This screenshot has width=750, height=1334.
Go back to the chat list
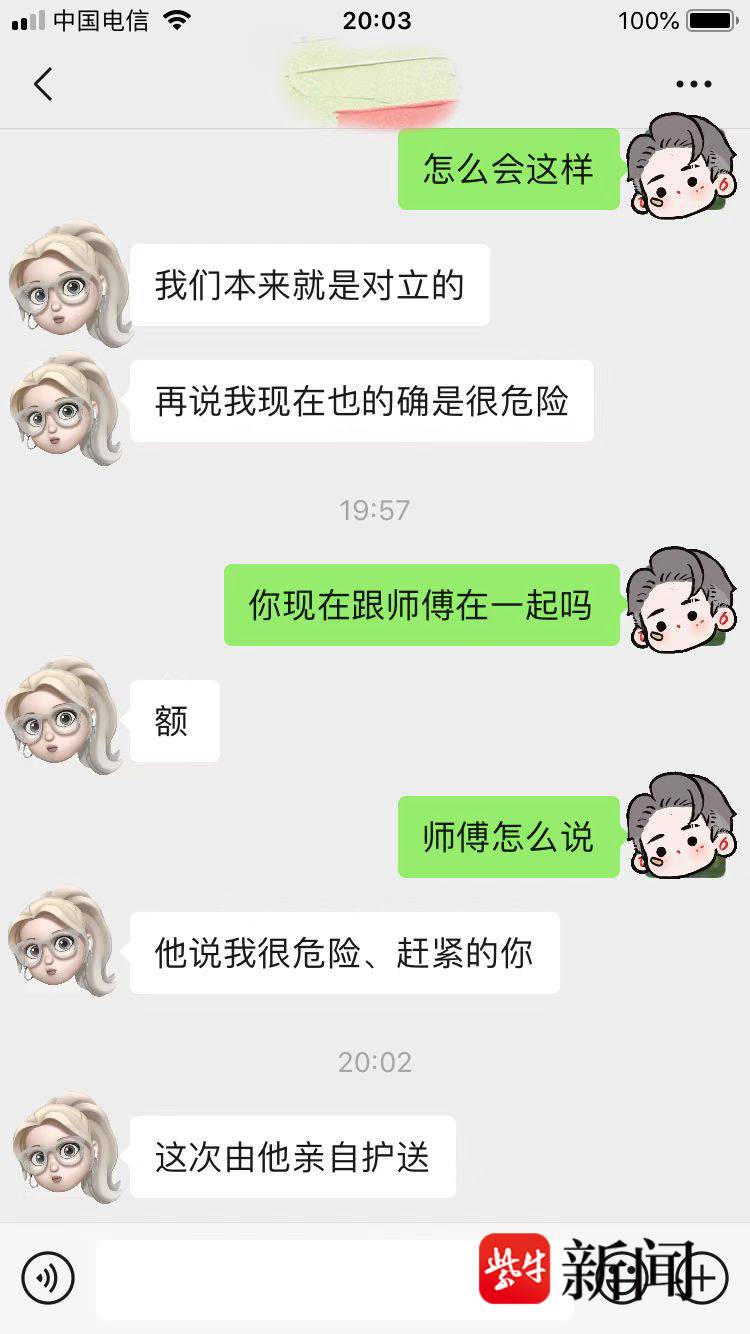43,85
